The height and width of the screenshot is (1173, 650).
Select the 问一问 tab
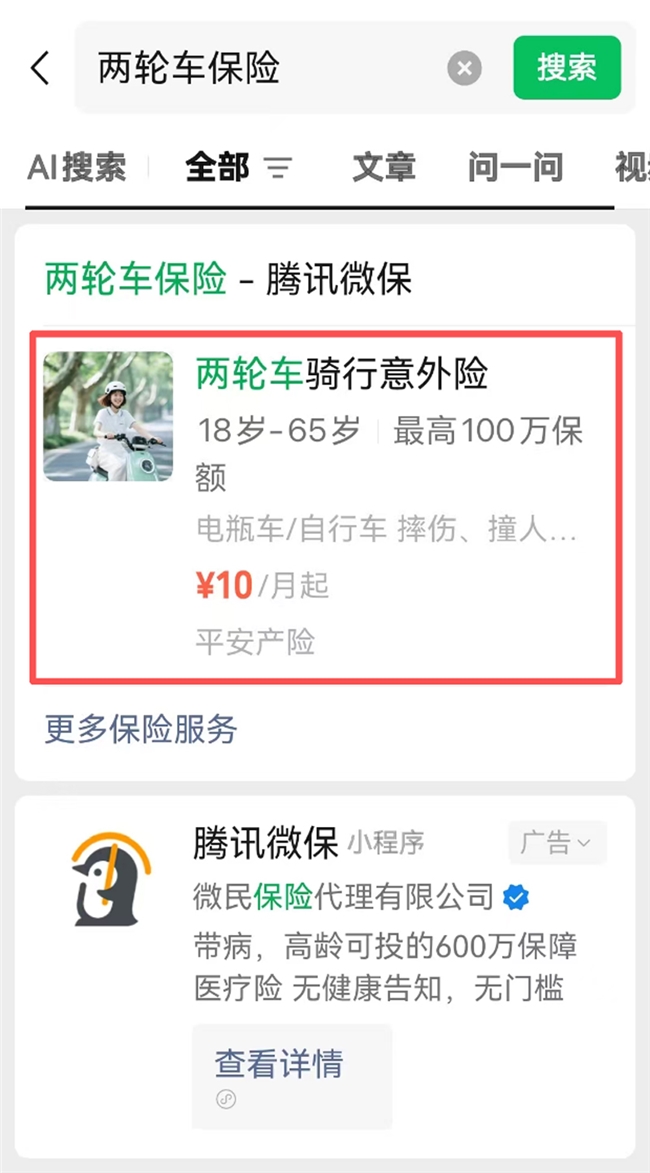[x=515, y=168]
